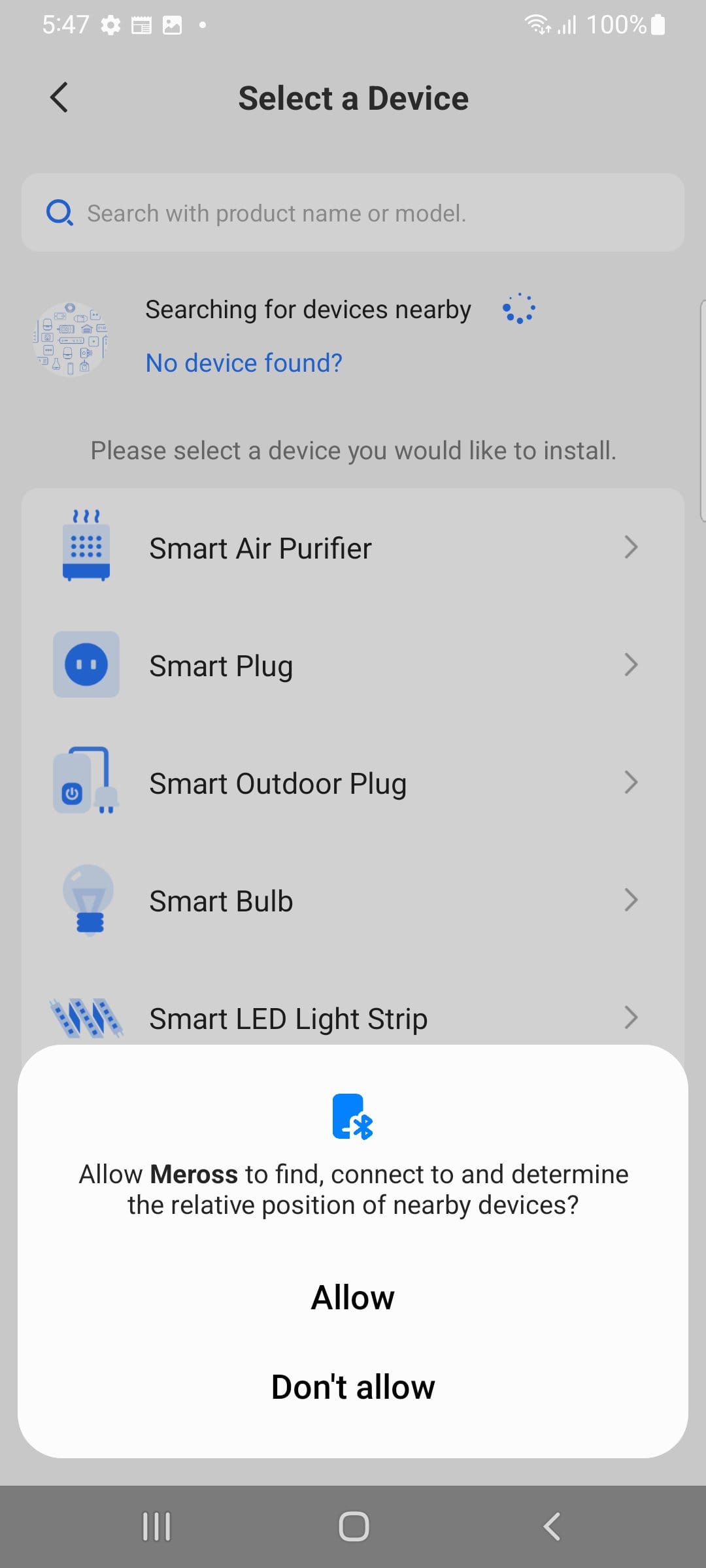Select Smart Plug

coord(353,665)
